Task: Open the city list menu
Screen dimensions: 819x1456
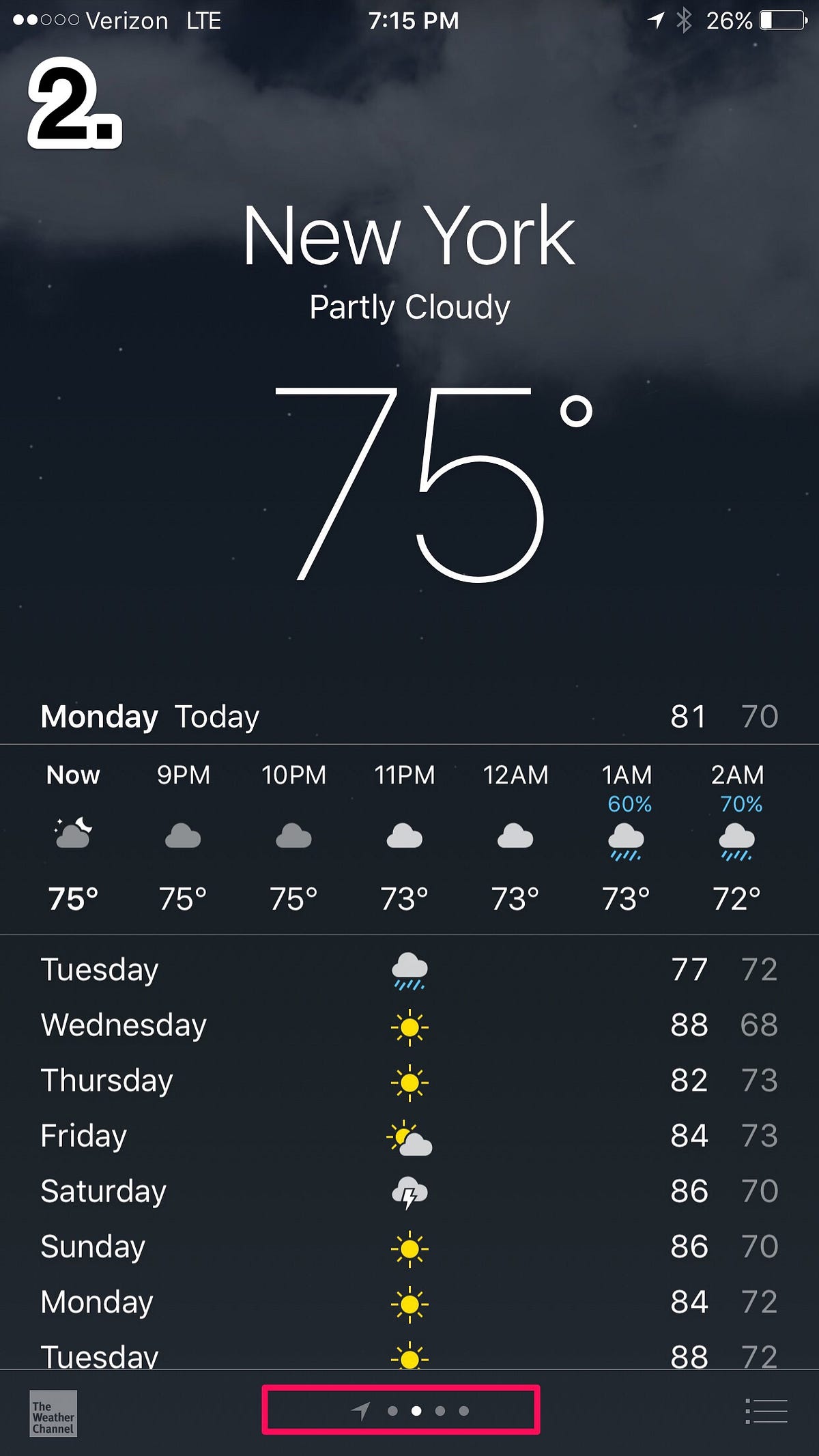Action: pyautogui.click(x=766, y=1411)
